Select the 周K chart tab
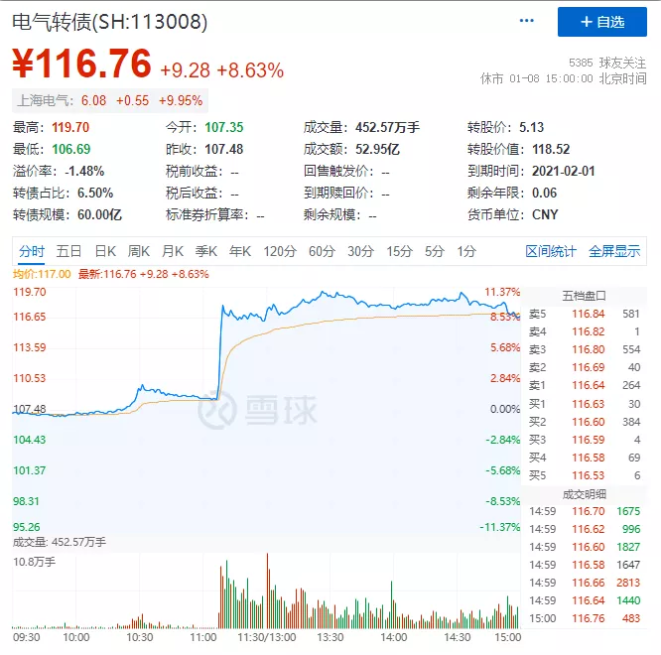 tap(139, 251)
